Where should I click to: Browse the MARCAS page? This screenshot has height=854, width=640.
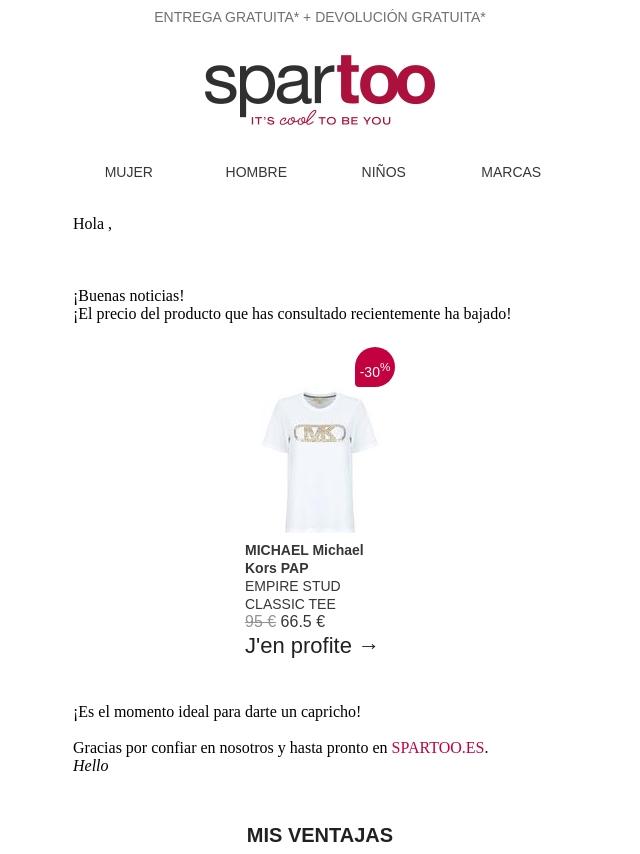(x=511, y=172)
